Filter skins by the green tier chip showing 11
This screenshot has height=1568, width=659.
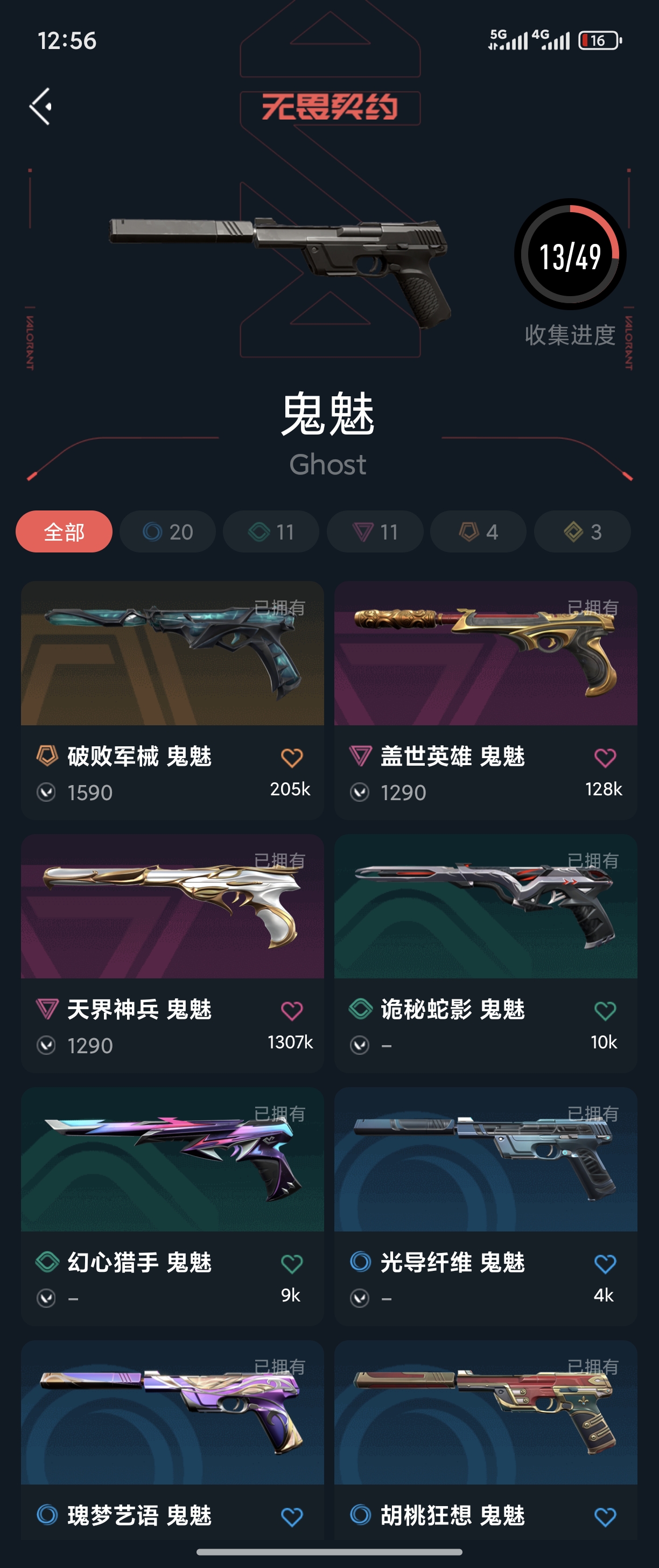[x=271, y=531]
